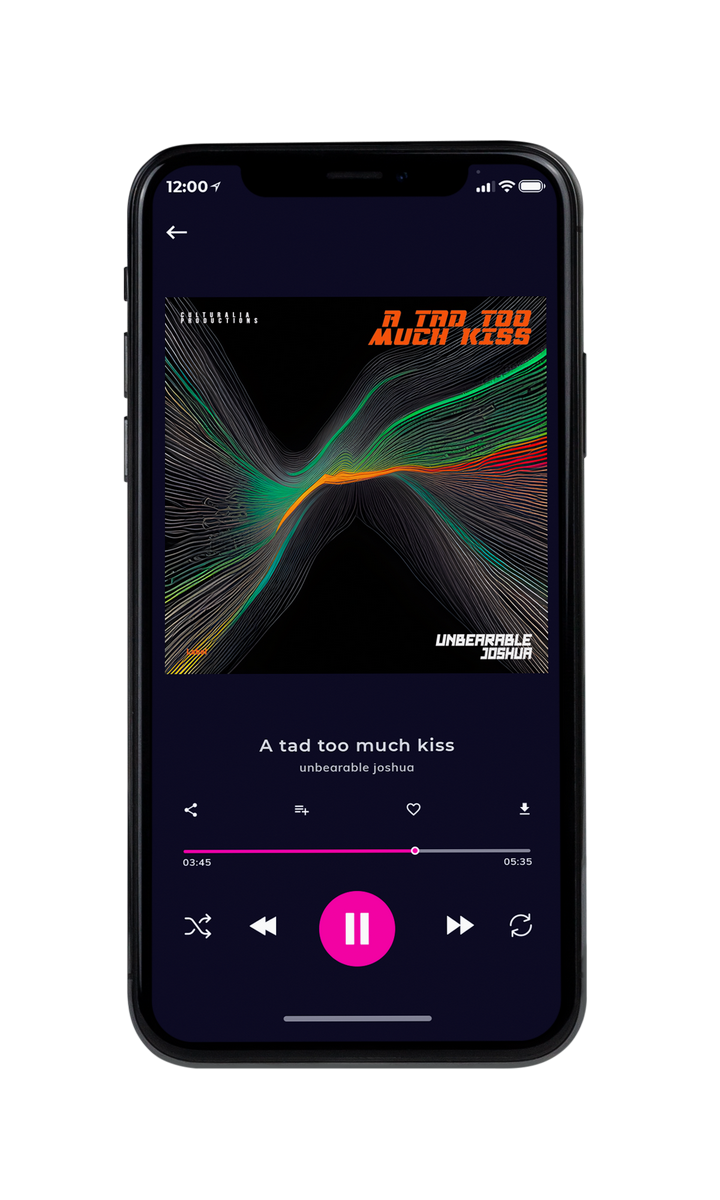Toggle shuffle mode

pyautogui.click(x=198, y=927)
